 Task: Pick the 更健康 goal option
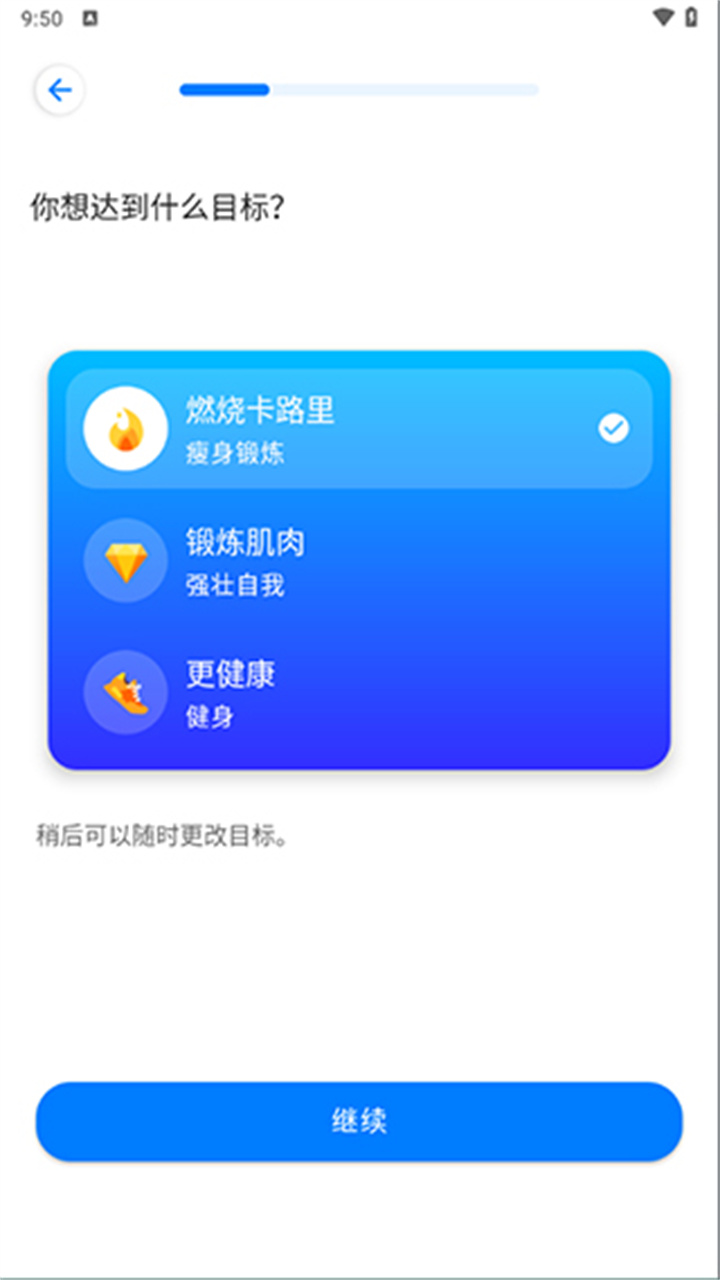358,692
